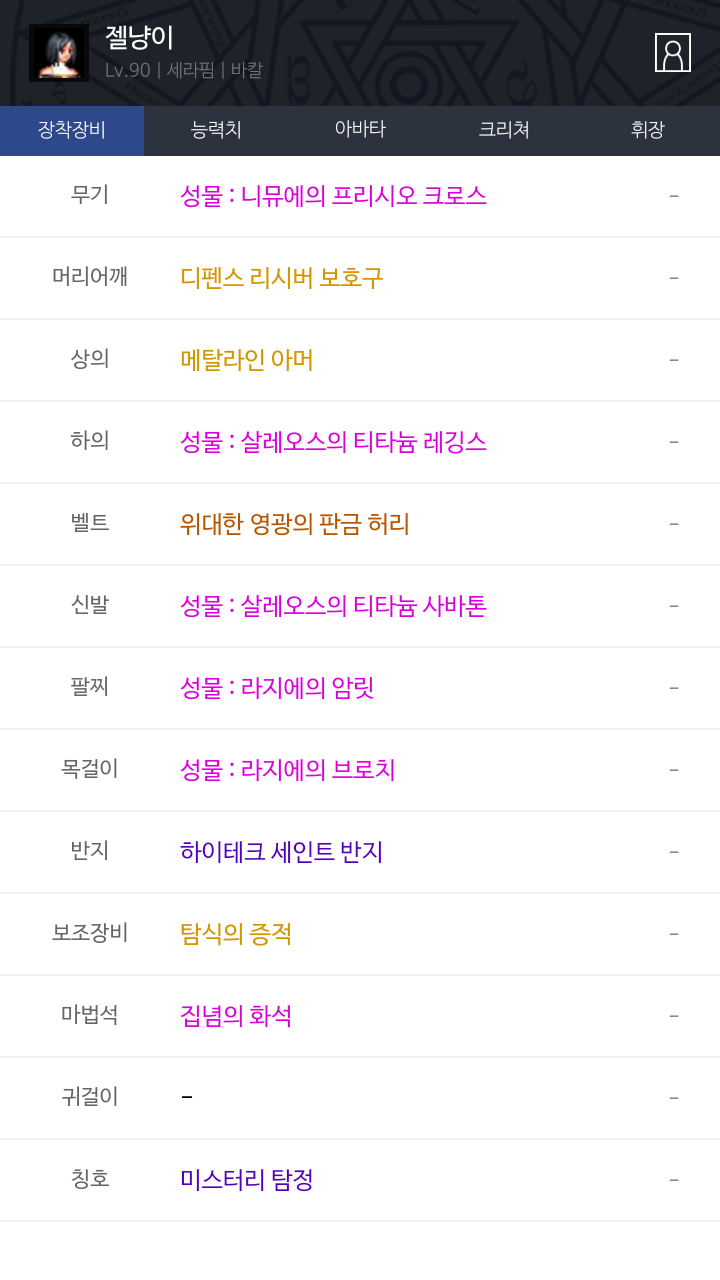
Task: Switch to the 아바타 tab
Action: (x=360, y=130)
